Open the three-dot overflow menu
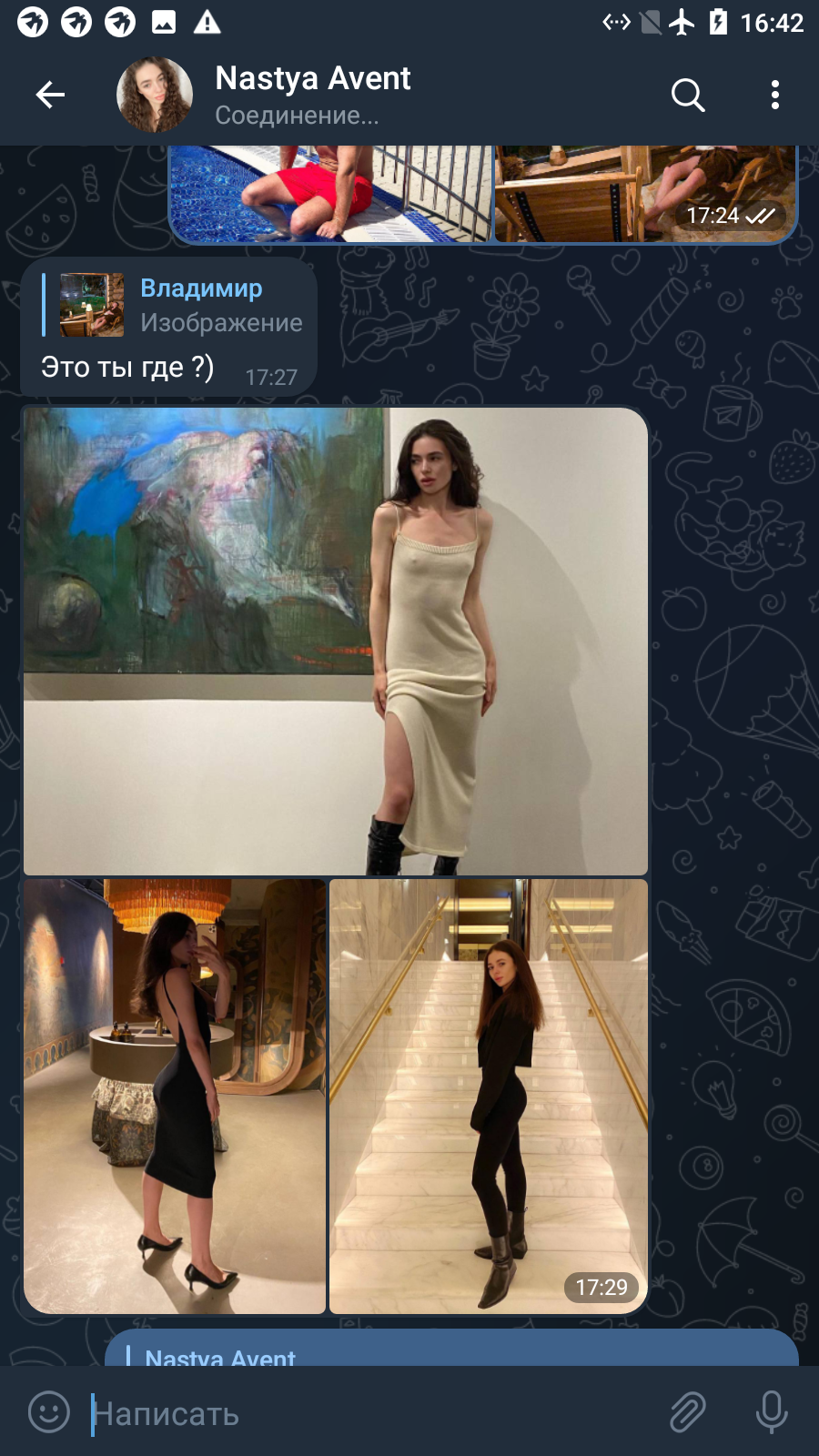819x1456 pixels. pyautogui.click(x=775, y=95)
